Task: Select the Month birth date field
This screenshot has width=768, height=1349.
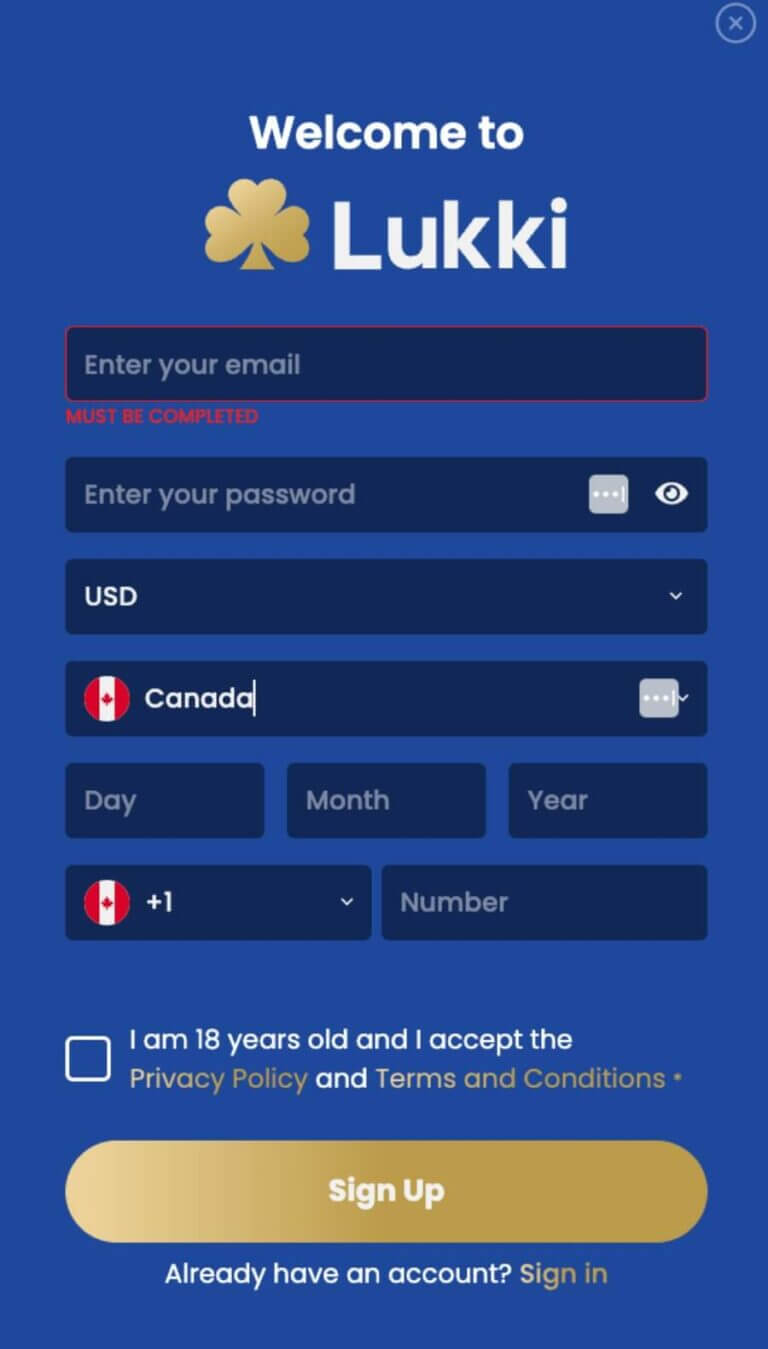Action: pyautogui.click(x=385, y=800)
